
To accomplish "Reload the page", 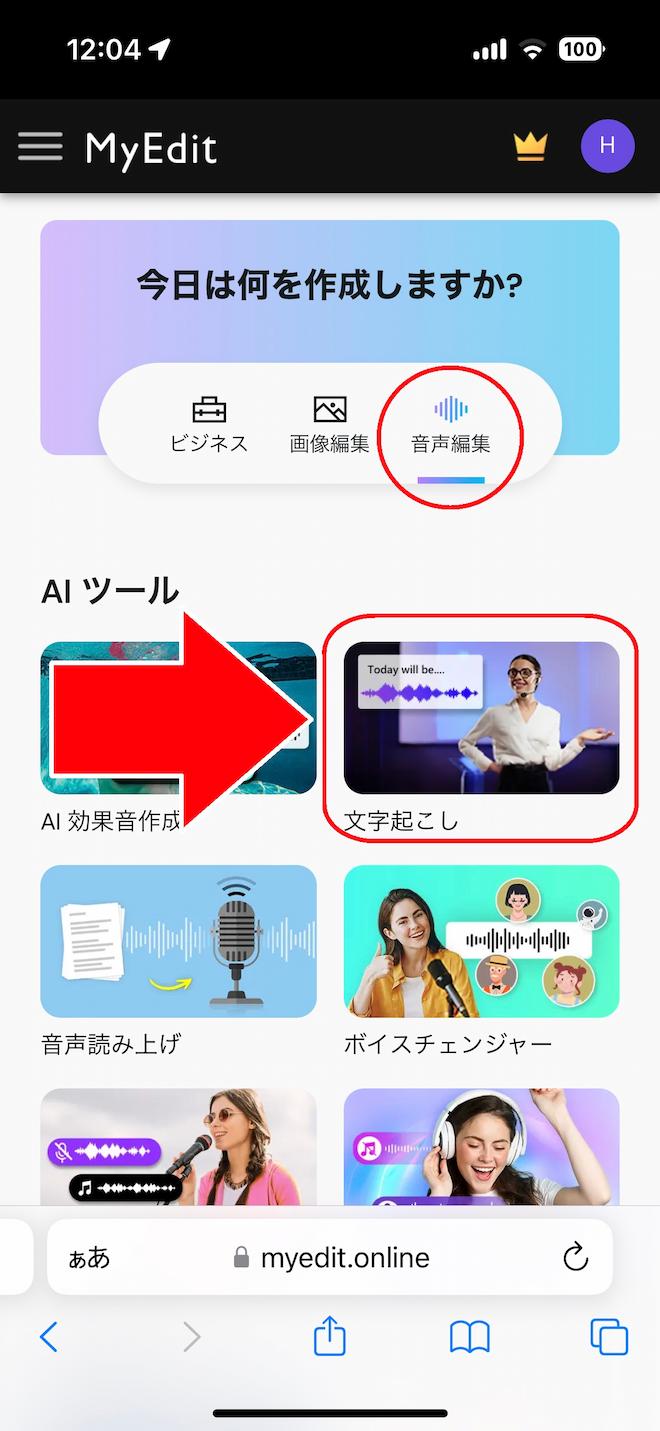I will coord(575,1257).
